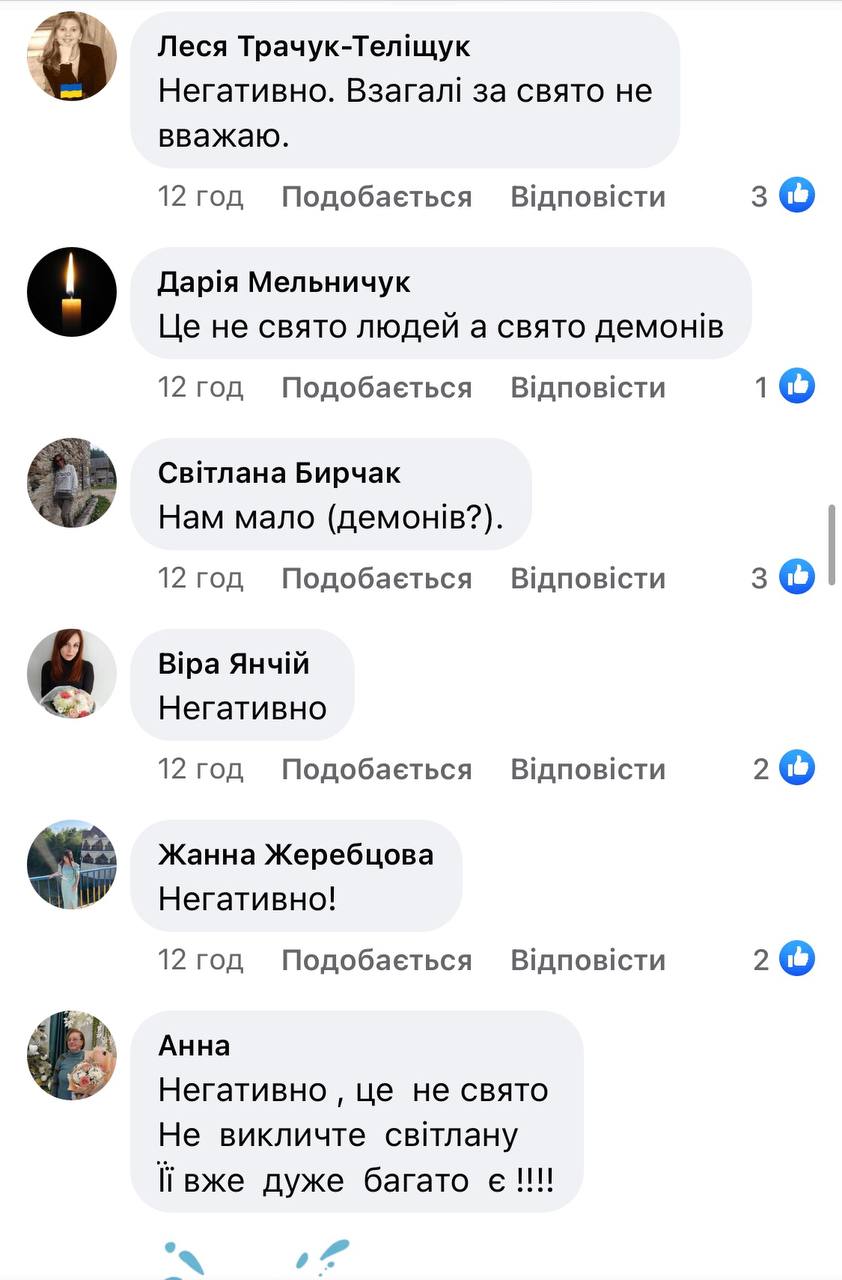Image resolution: width=842 pixels, height=1280 pixels.
Task: Reply to Леся Трачук-Теліщук's comment
Action: (x=587, y=197)
